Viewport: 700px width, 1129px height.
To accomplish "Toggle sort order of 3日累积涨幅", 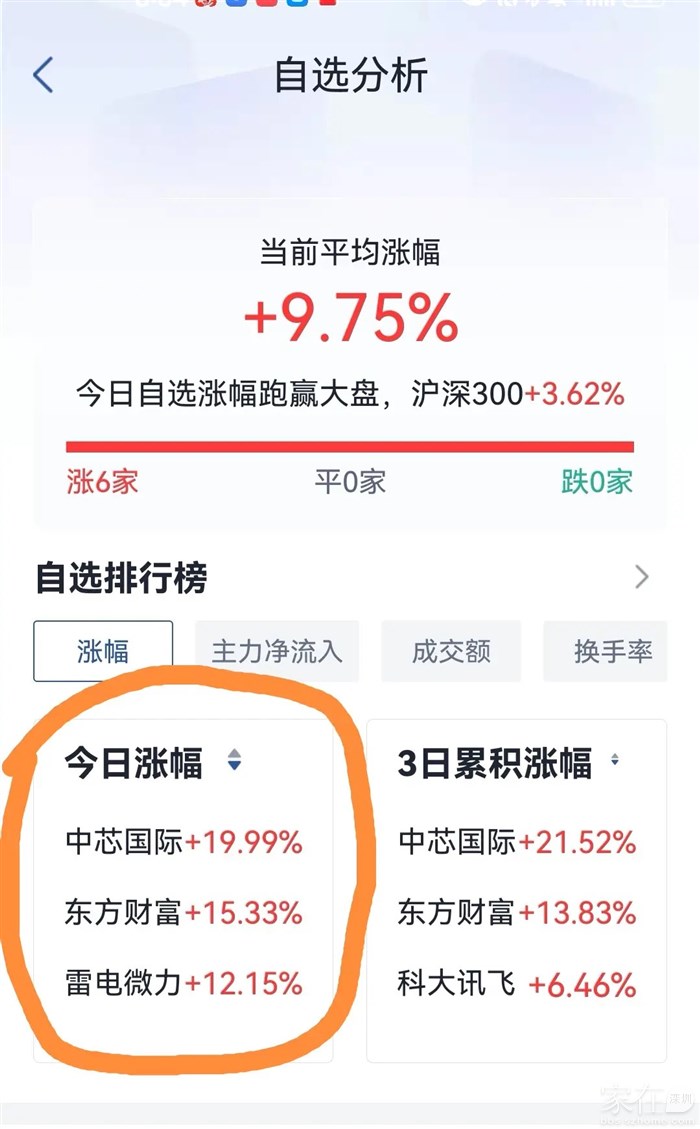I will pos(614,761).
